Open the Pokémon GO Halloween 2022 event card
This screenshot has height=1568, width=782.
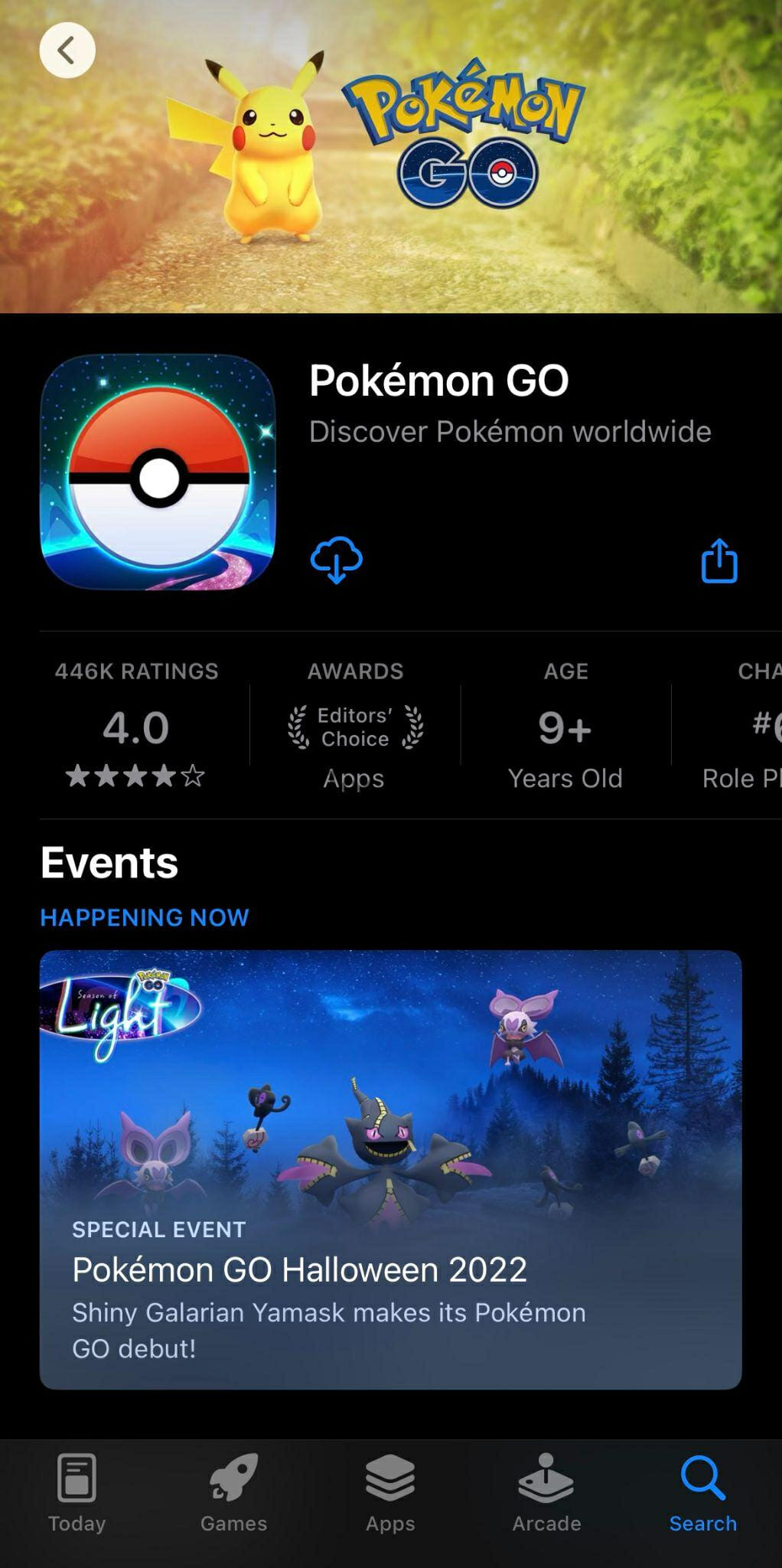pyautogui.click(x=390, y=1169)
